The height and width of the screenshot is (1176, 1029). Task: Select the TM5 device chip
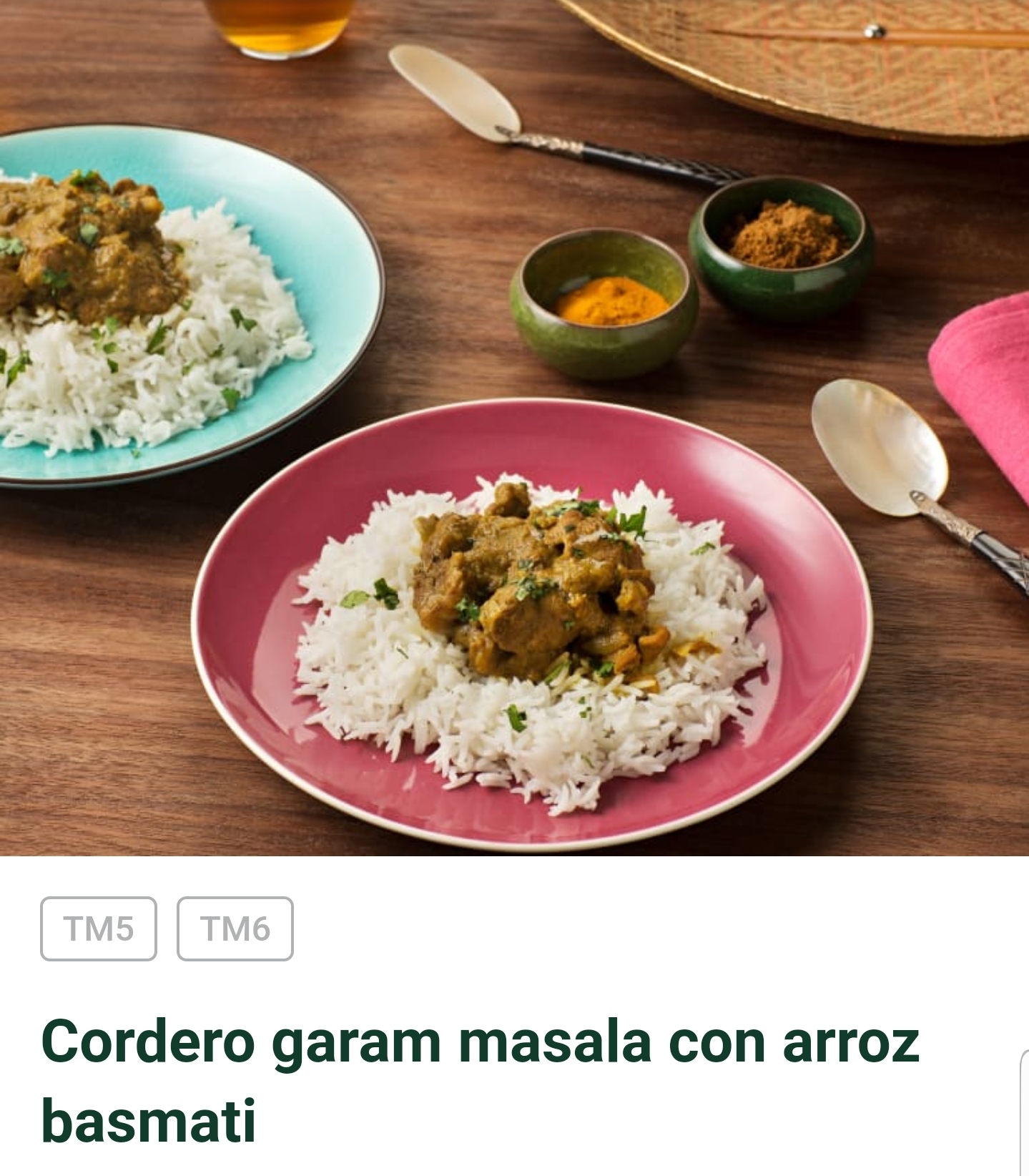tap(99, 928)
